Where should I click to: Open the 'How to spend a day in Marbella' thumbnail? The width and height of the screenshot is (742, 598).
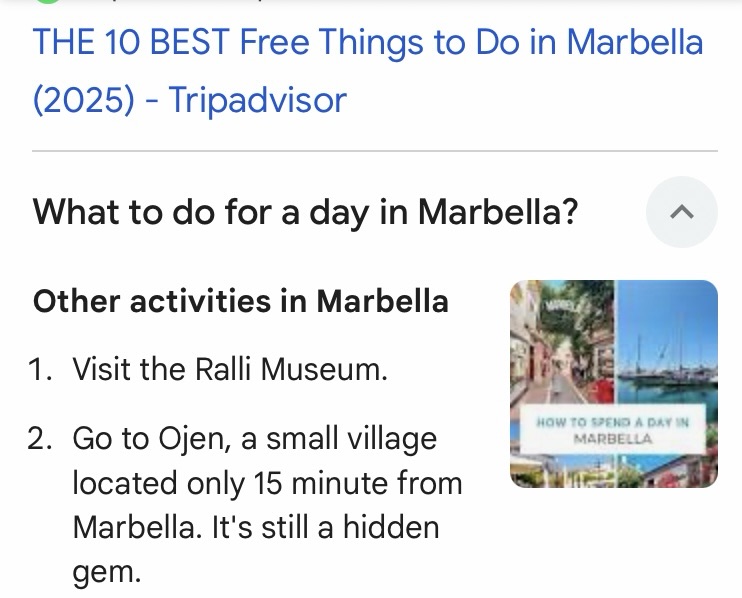(x=613, y=383)
